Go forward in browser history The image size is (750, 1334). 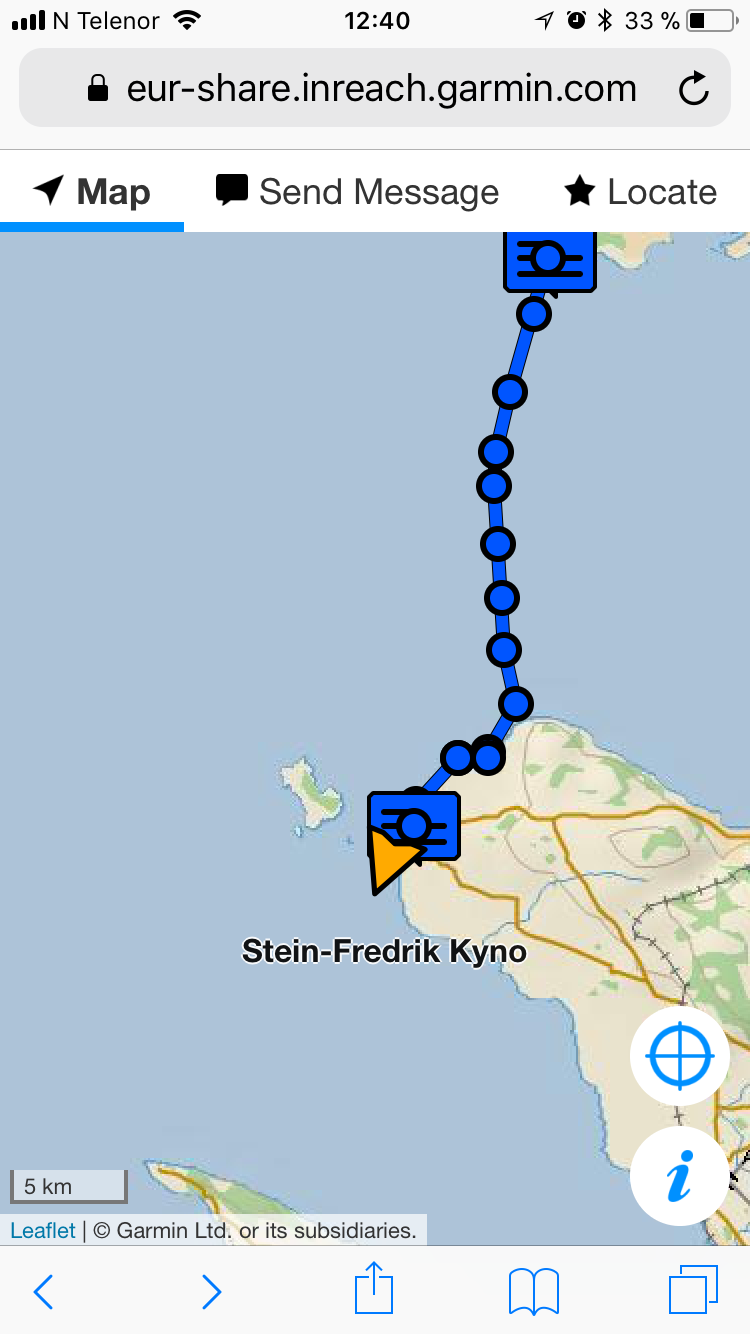tap(211, 1291)
